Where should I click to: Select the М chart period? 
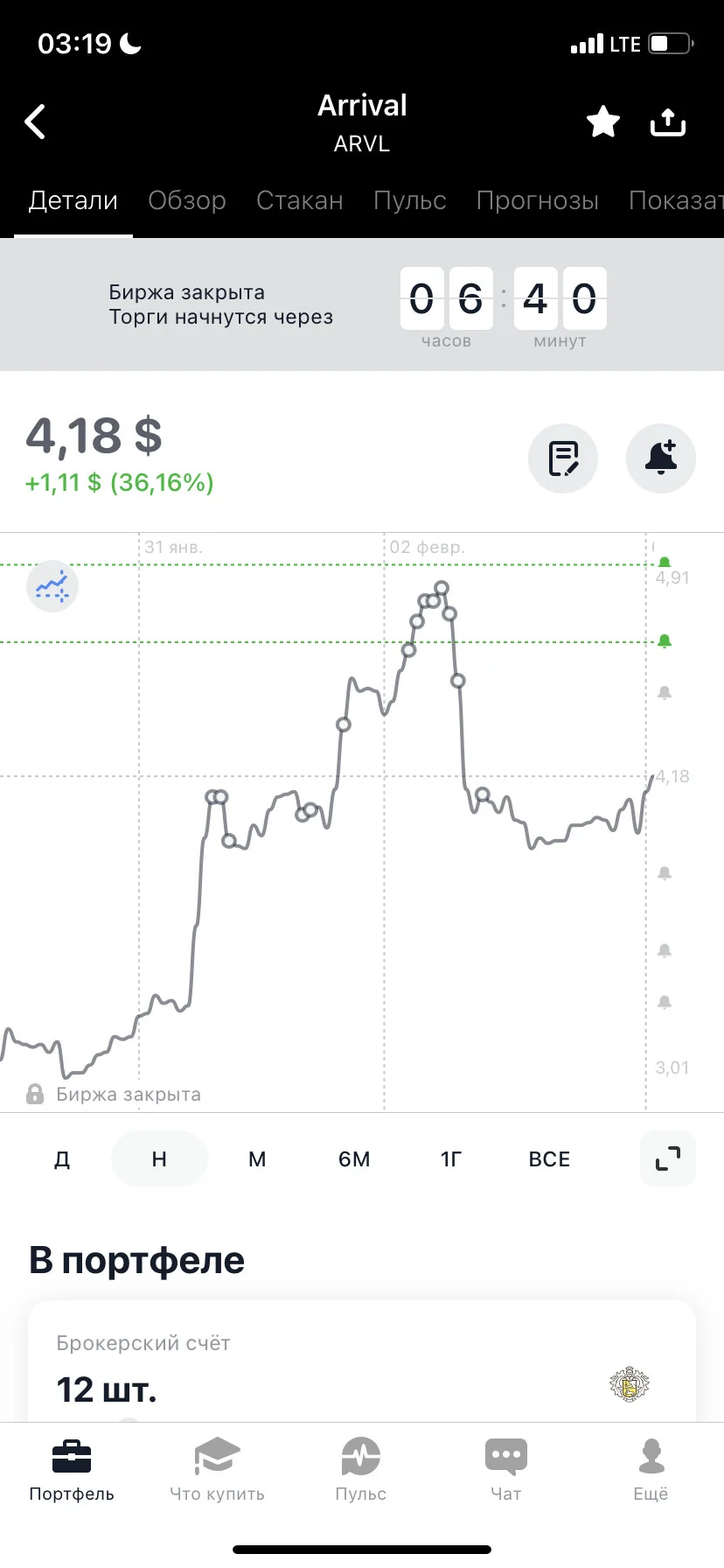tap(257, 1158)
